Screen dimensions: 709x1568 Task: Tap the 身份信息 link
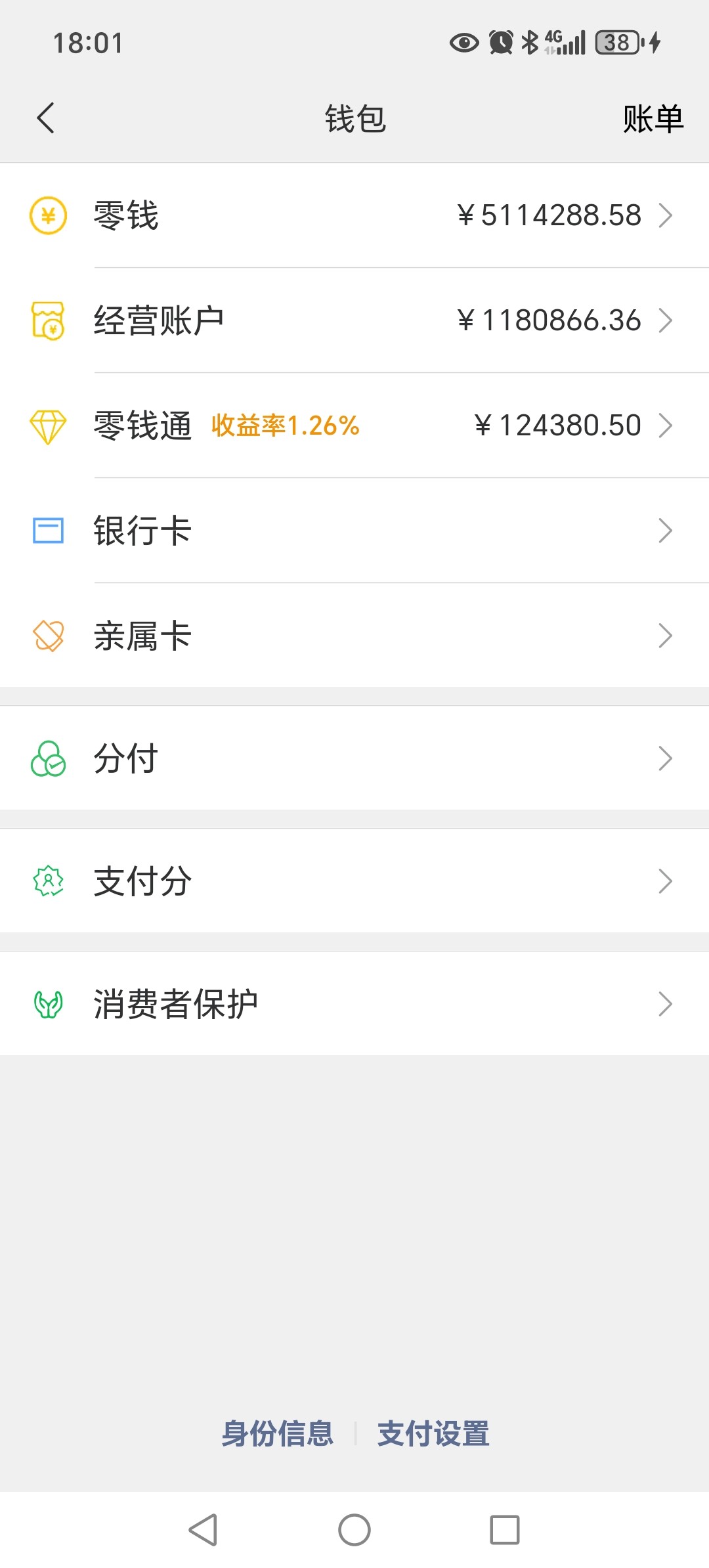[x=278, y=1433]
